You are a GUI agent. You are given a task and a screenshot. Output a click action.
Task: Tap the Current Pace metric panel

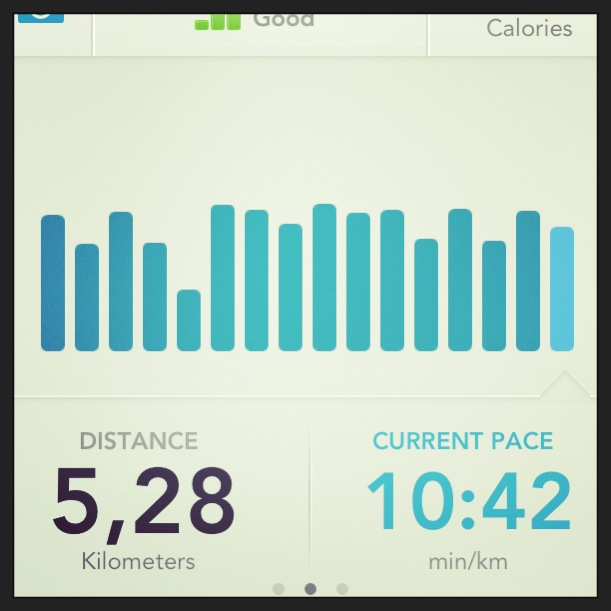tap(462, 500)
